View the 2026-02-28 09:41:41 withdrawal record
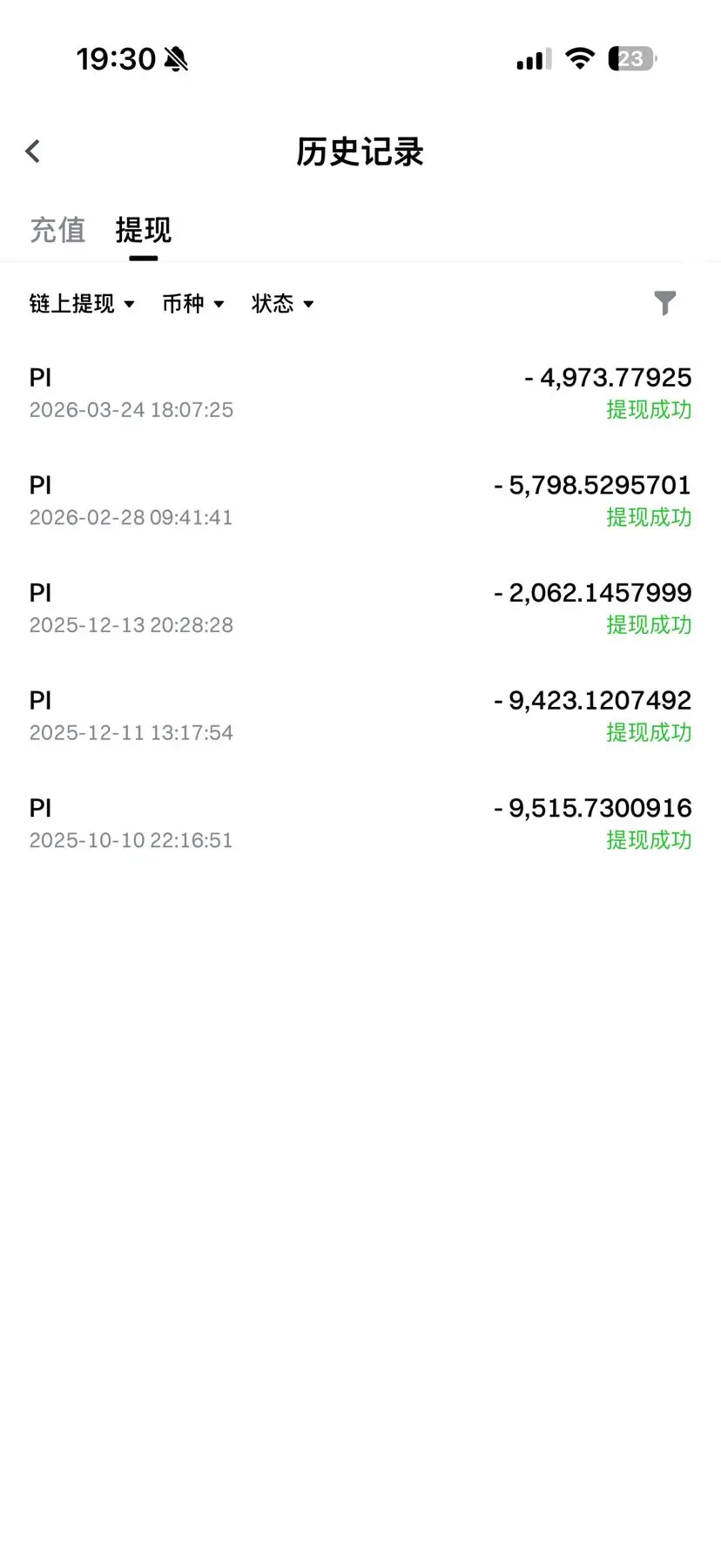 [360, 501]
